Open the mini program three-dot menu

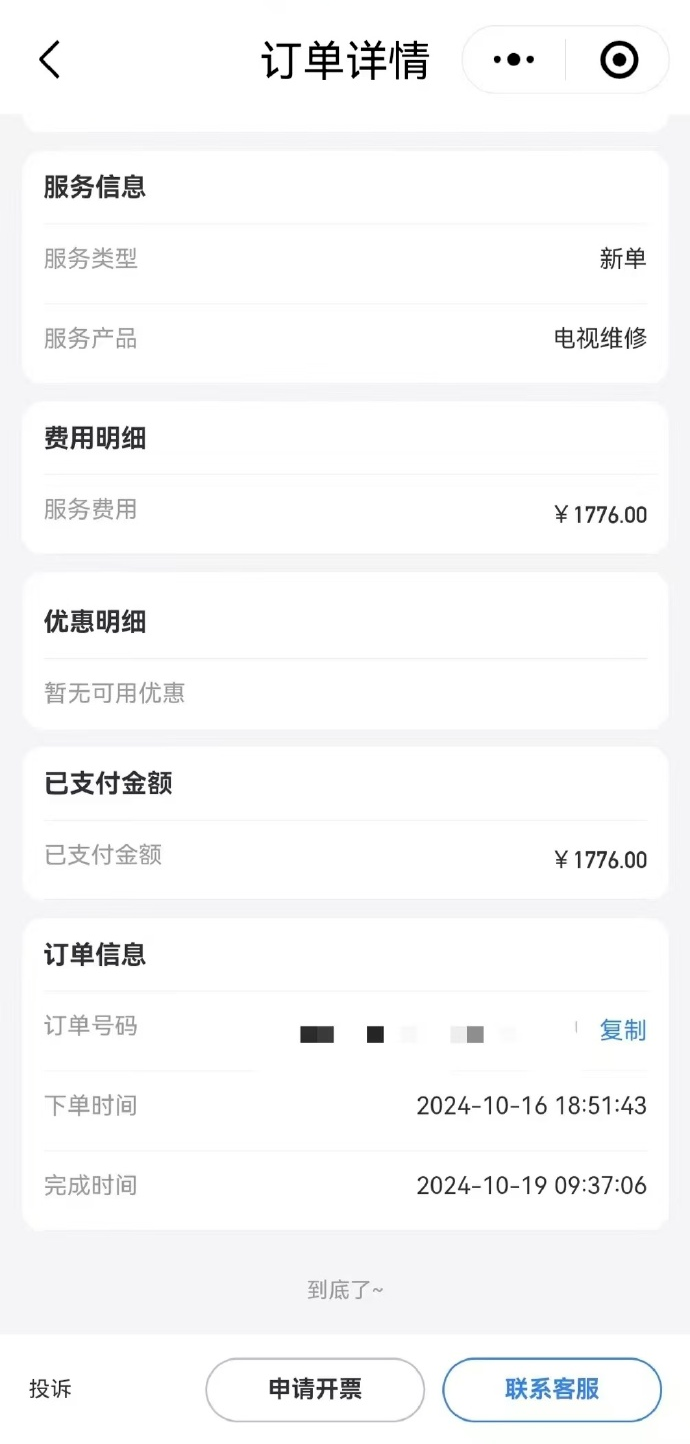coord(514,60)
